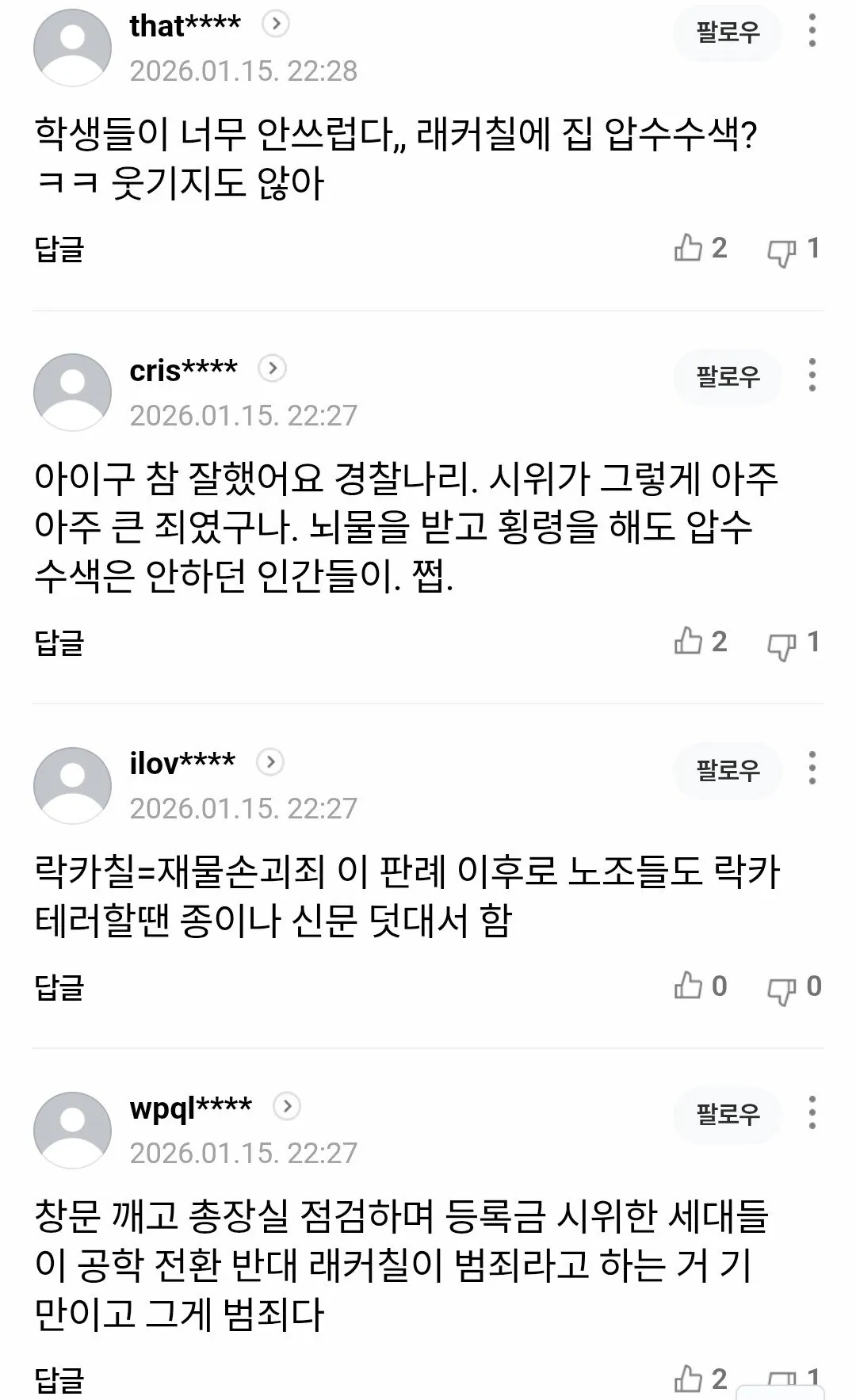Follow the user cris****
The height and width of the screenshot is (1400, 856).
(x=728, y=376)
